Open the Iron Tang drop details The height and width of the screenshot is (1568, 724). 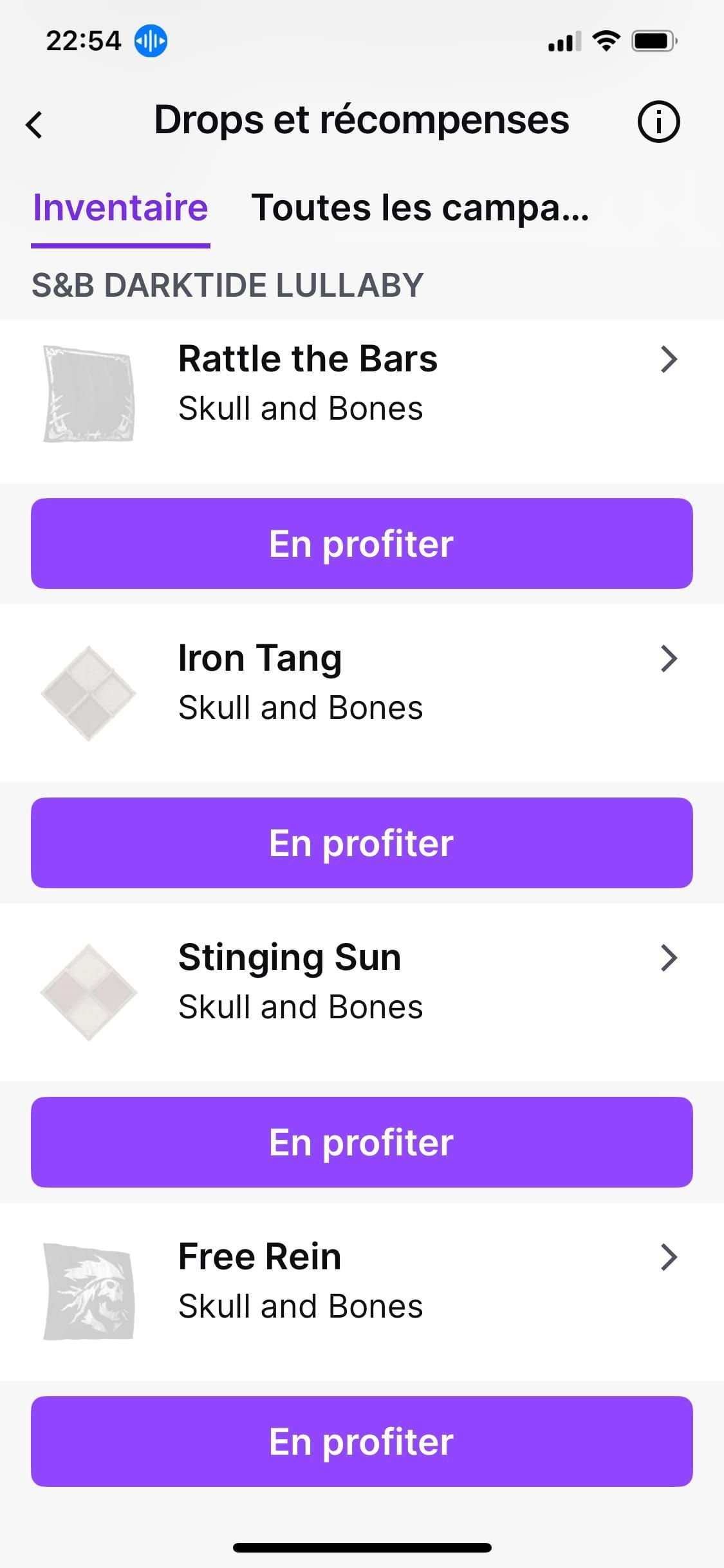point(362,693)
